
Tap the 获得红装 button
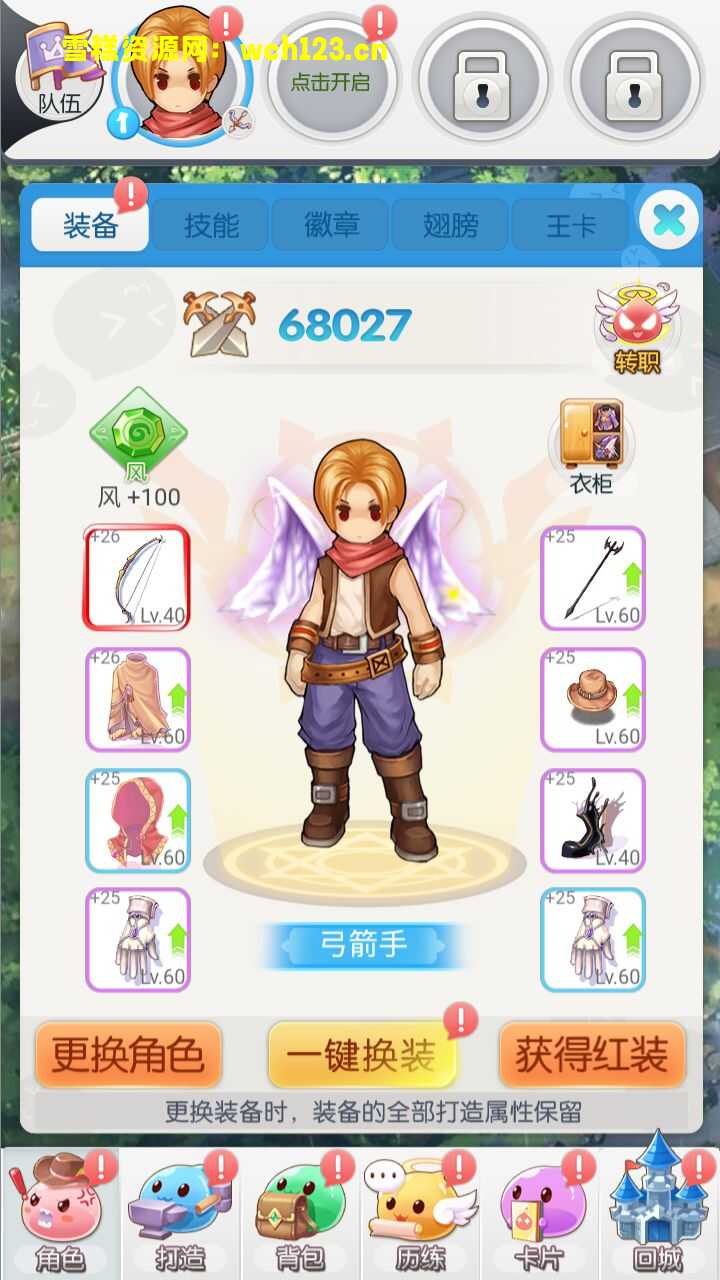click(592, 1055)
